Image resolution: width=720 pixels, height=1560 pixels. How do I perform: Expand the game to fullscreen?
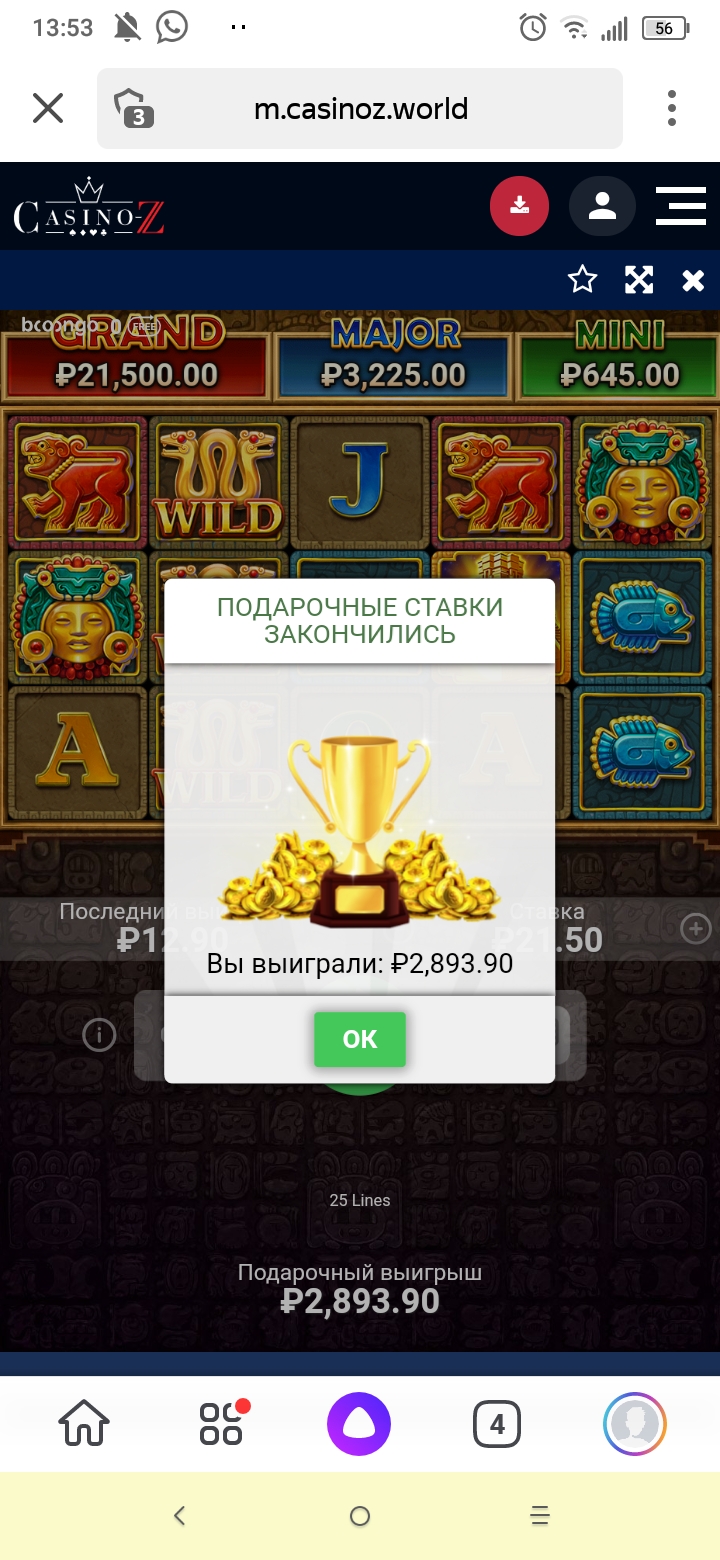(x=639, y=280)
